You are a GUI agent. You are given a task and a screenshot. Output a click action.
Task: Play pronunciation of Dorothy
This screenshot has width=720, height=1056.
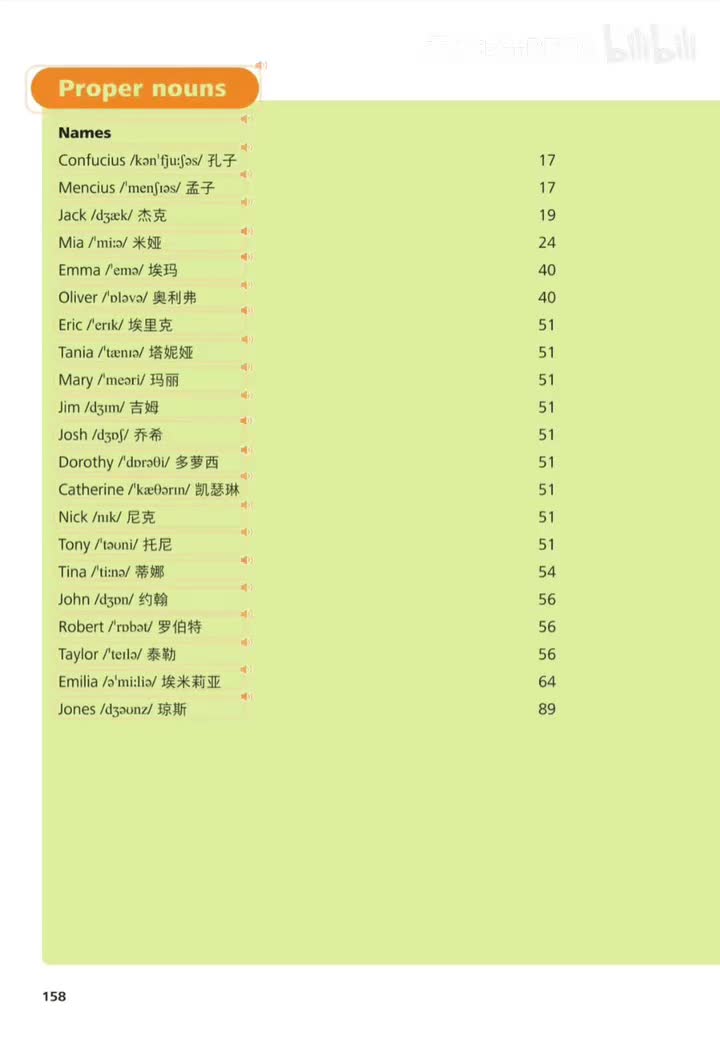click(x=246, y=449)
